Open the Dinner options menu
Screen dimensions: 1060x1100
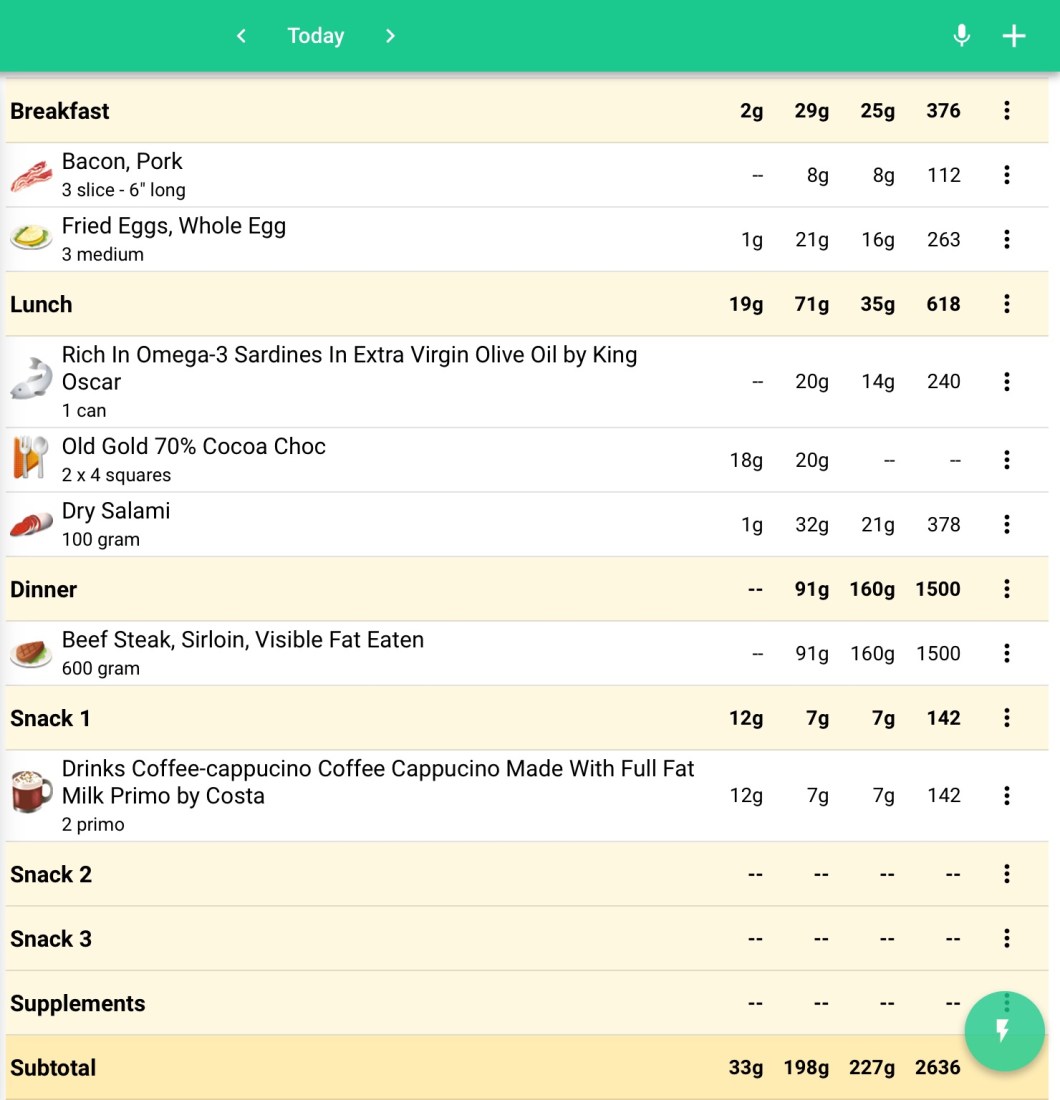(1006, 589)
